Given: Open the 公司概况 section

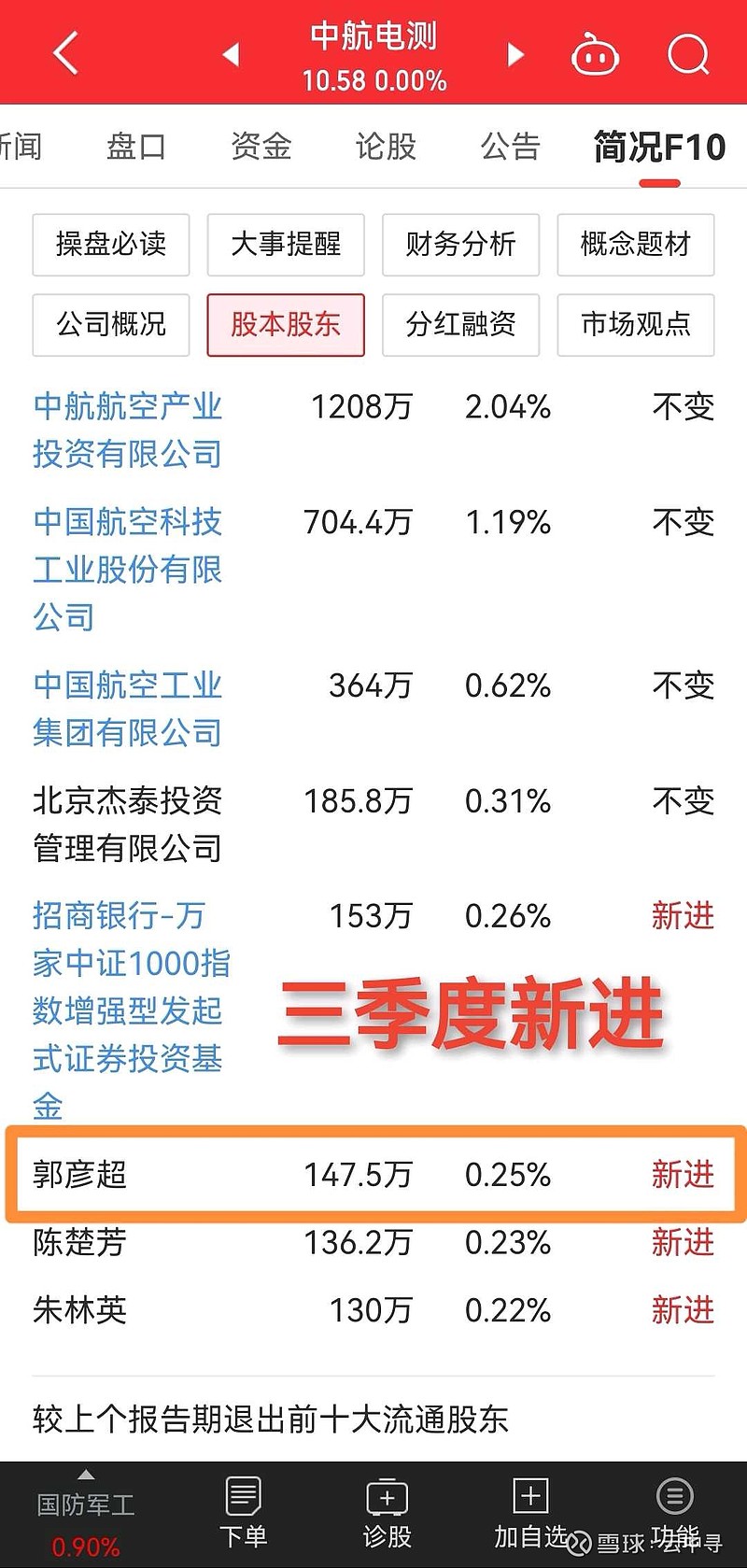Looking at the screenshot, I should coord(111,325).
